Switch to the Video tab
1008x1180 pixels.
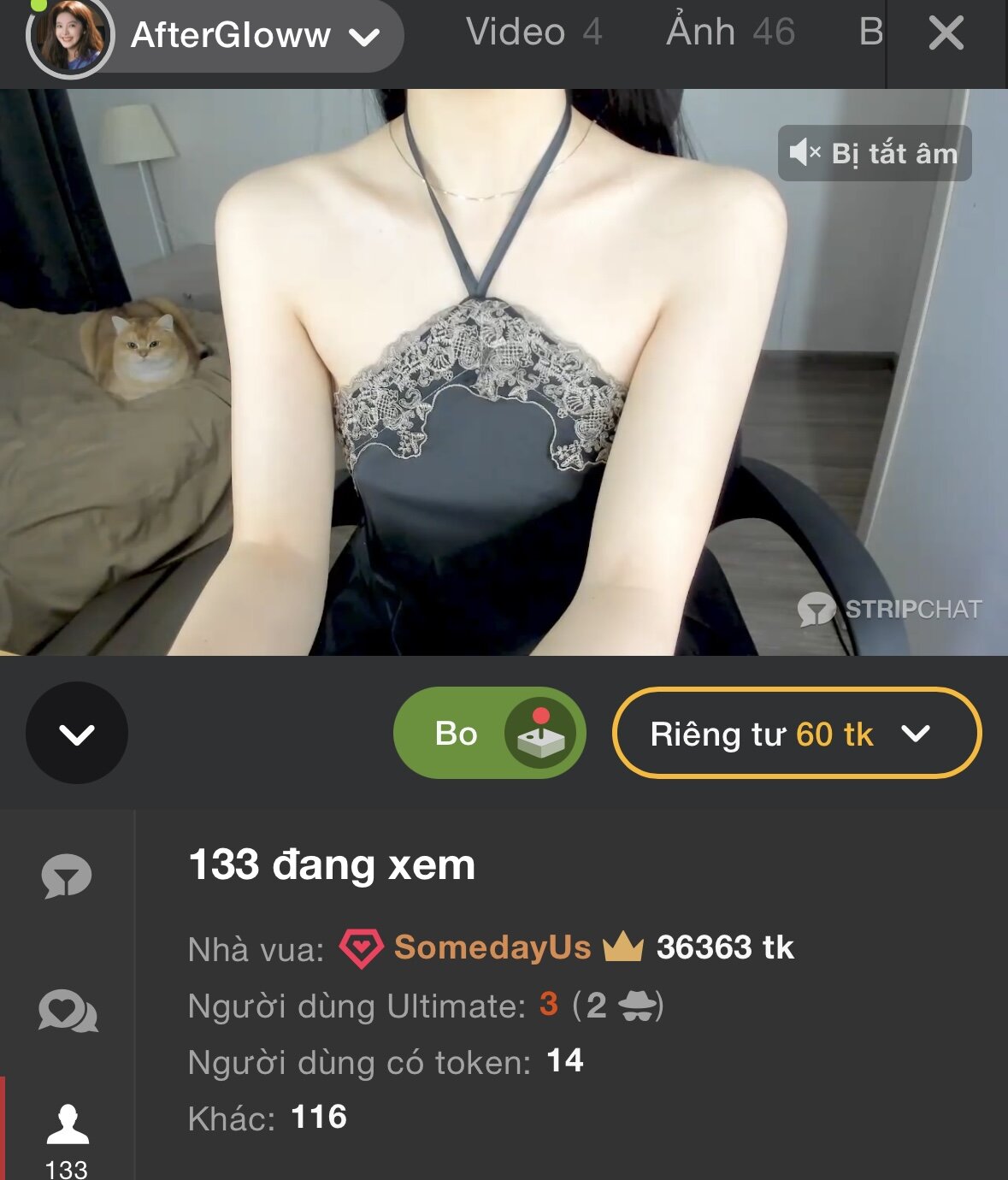[533, 32]
